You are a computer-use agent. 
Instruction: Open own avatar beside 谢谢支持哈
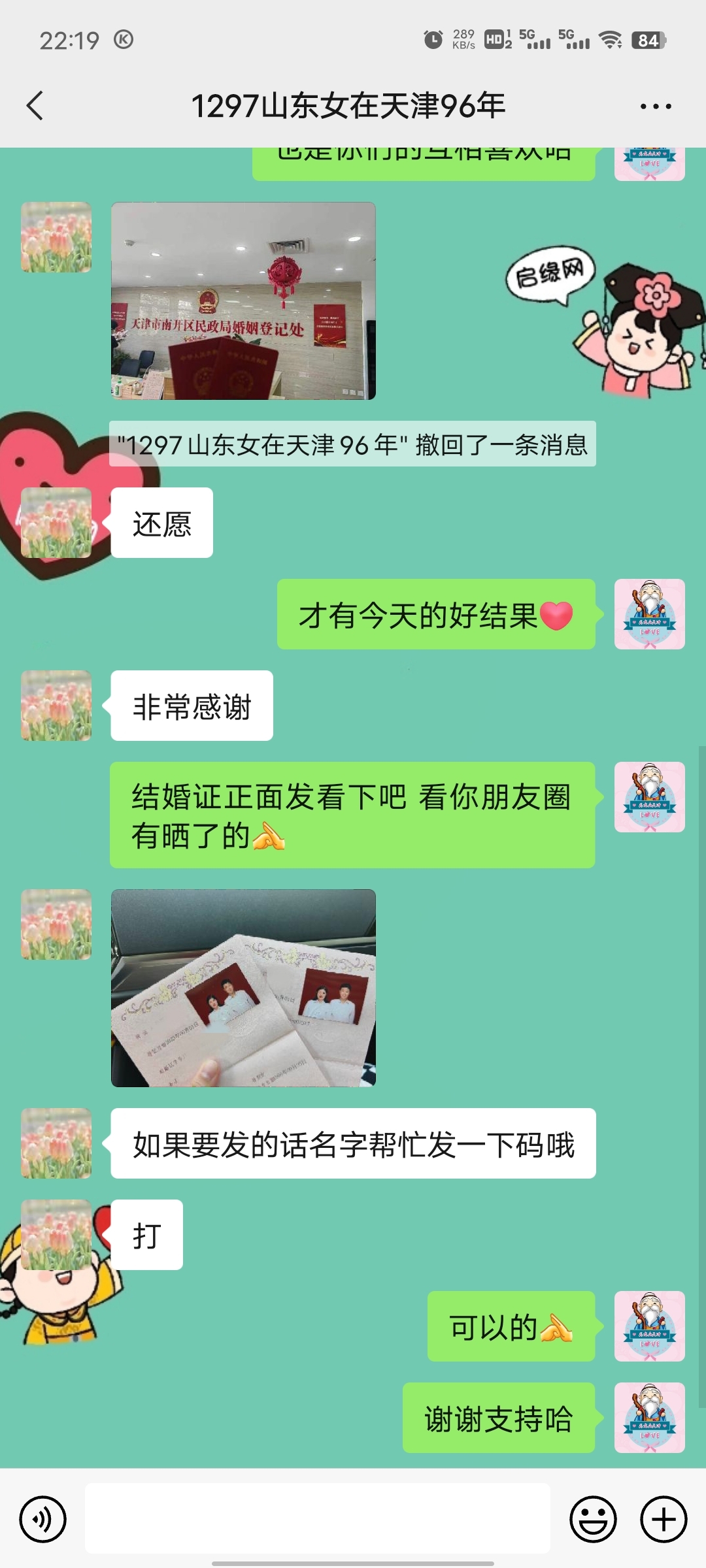tap(649, 1418)
